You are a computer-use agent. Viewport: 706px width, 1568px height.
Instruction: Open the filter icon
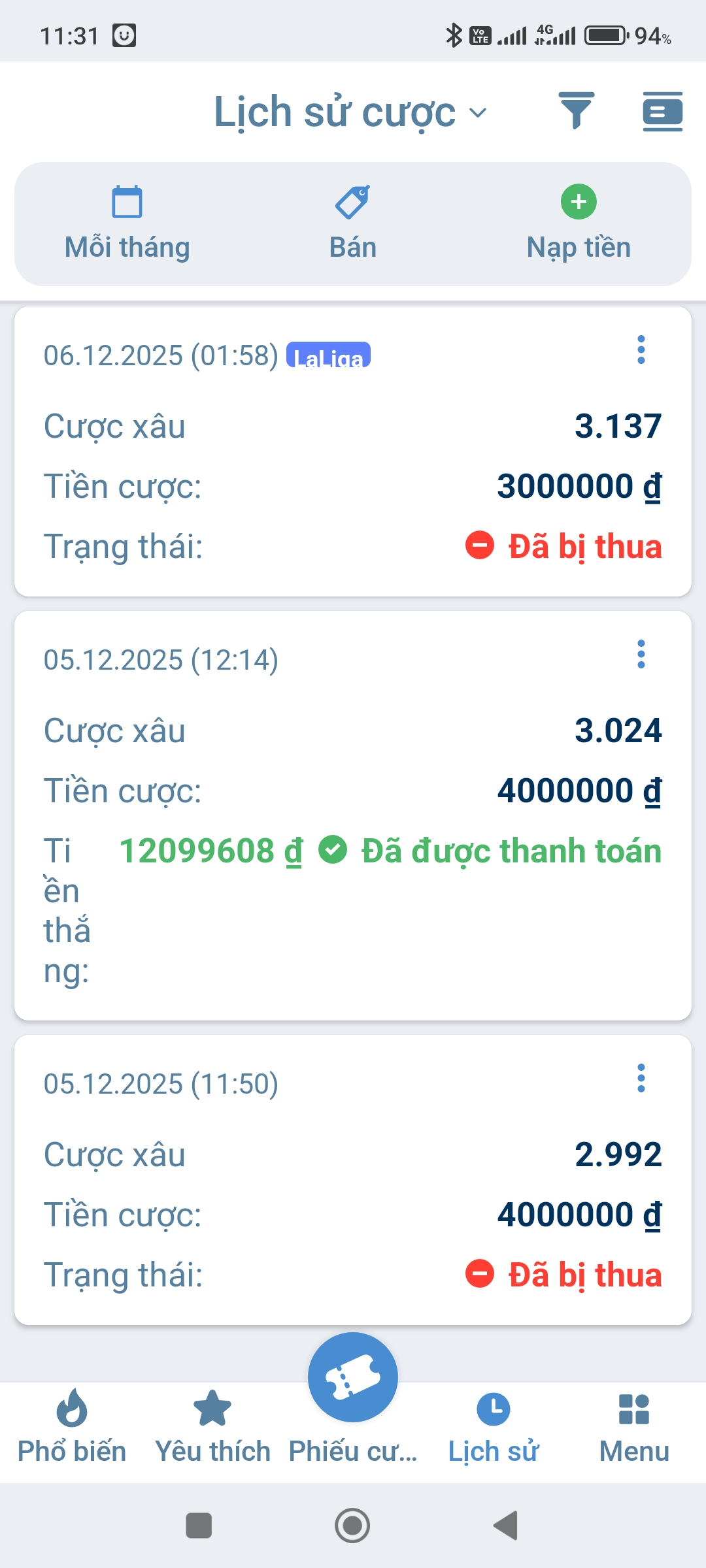[x=576, y=111]
